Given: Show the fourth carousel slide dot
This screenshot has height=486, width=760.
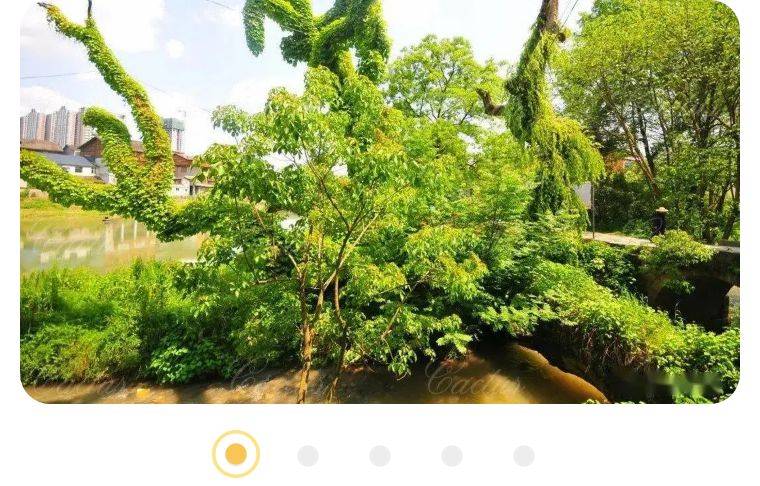Looking at the screenshot, I should click(x=452, y=456).
